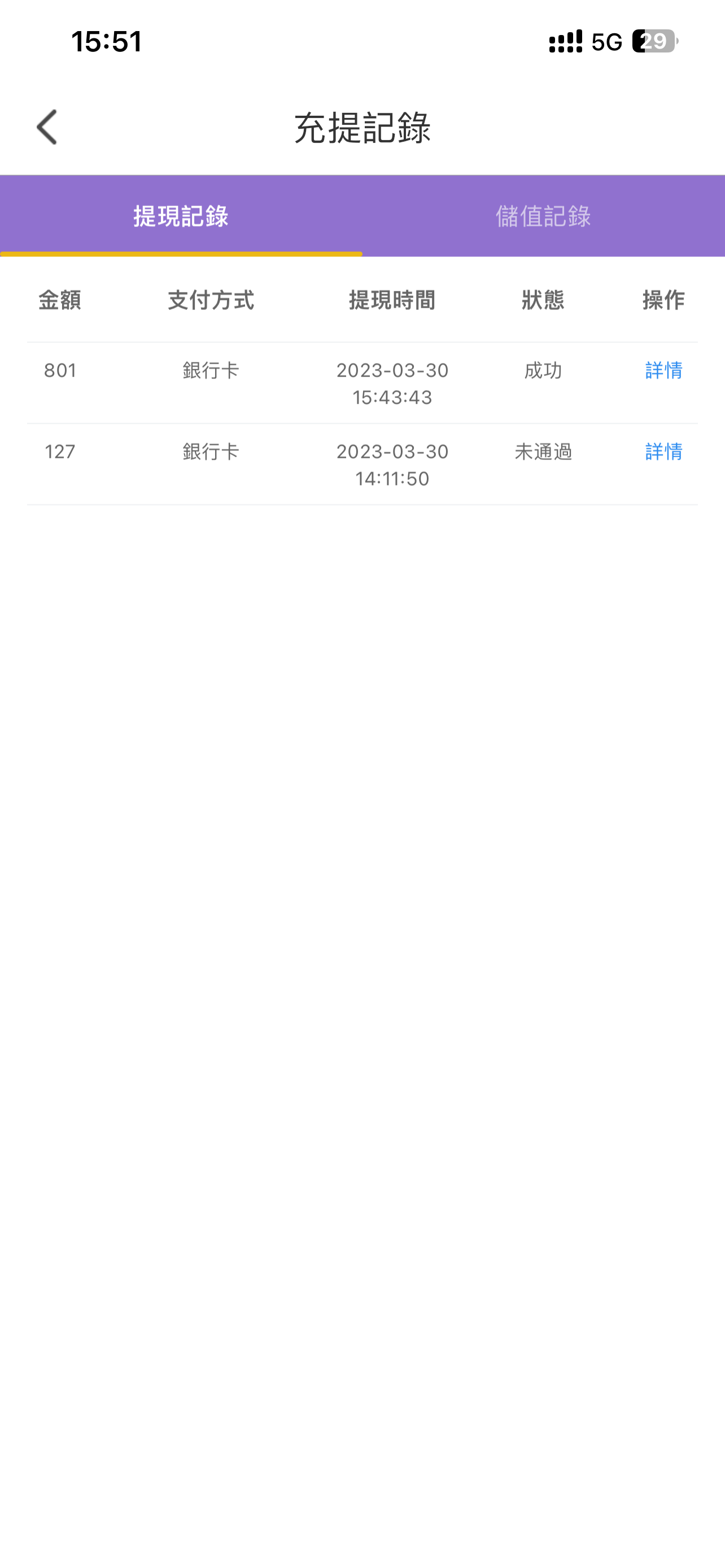
Task: Tap the 操作 column header
Action: click(x=663, y=300)
